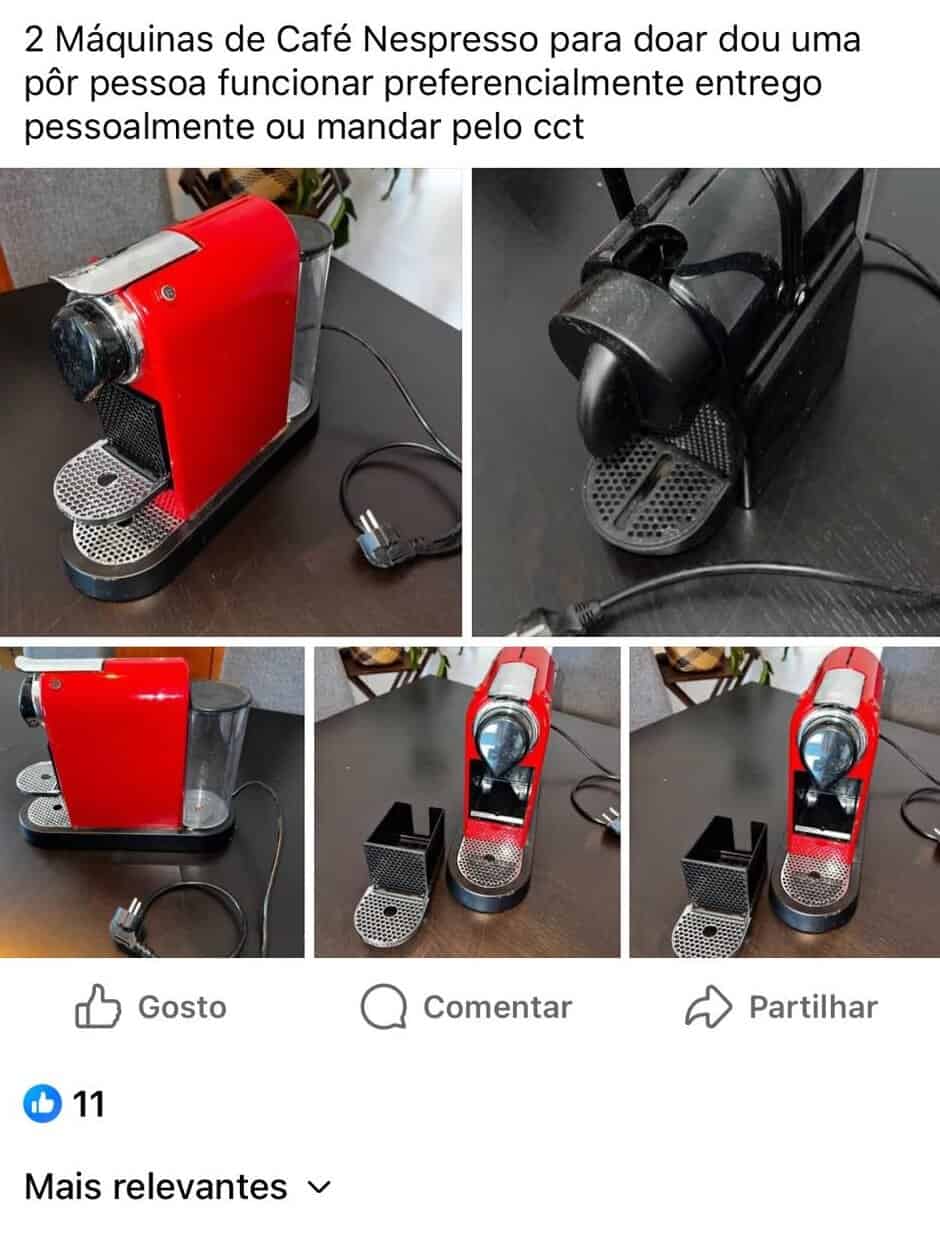View the 11 reactions on the post
Screen dimensions: 940x1236
click(x=64, y=1105)
